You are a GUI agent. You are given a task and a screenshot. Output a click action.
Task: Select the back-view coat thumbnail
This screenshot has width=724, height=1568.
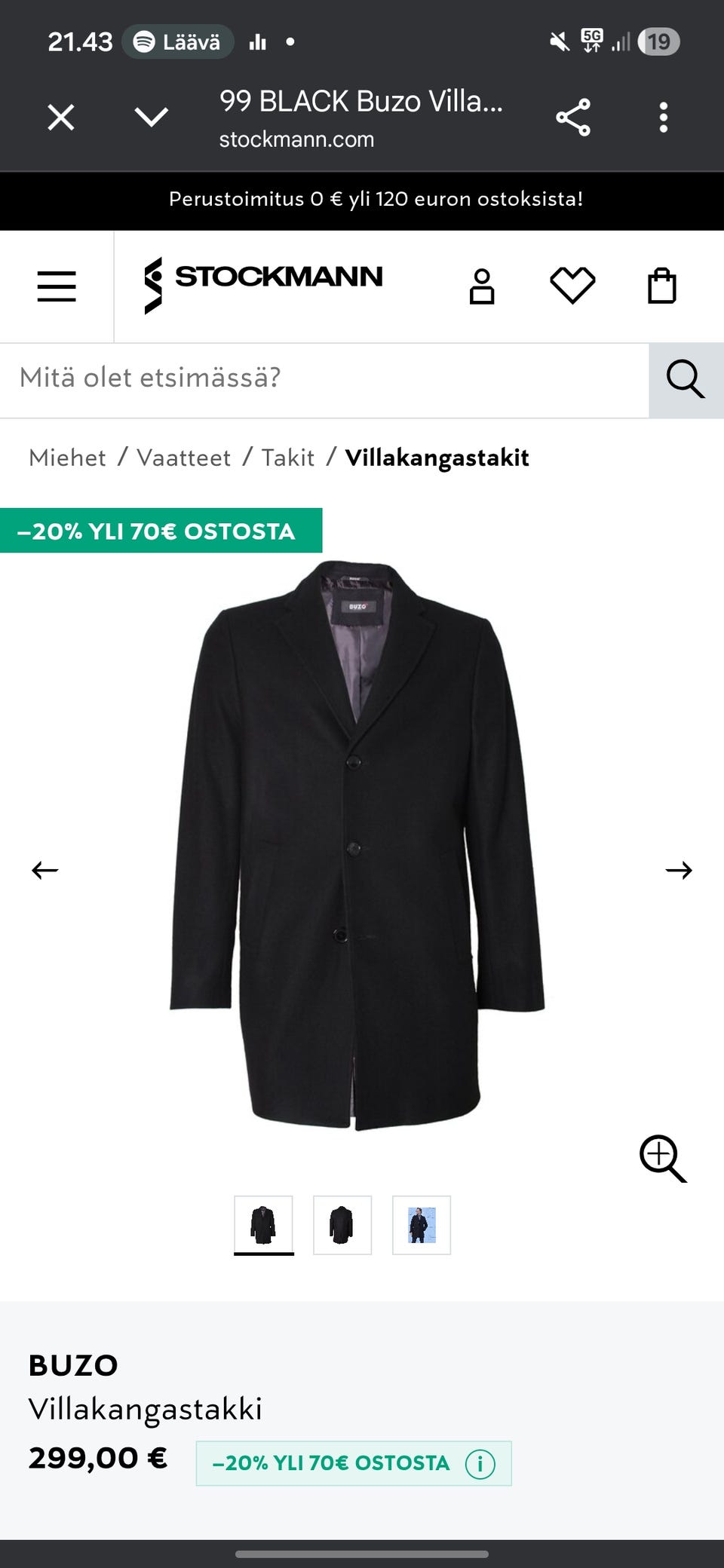[x=342, y=1224]
